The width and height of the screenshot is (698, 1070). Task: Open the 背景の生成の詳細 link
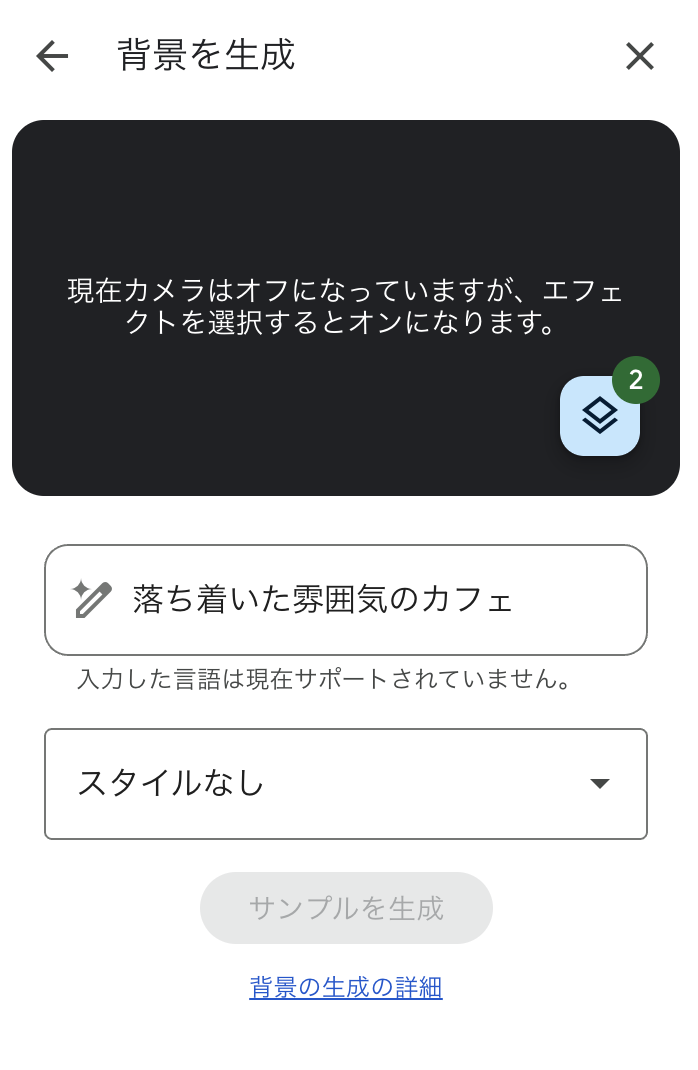point(346,988)
